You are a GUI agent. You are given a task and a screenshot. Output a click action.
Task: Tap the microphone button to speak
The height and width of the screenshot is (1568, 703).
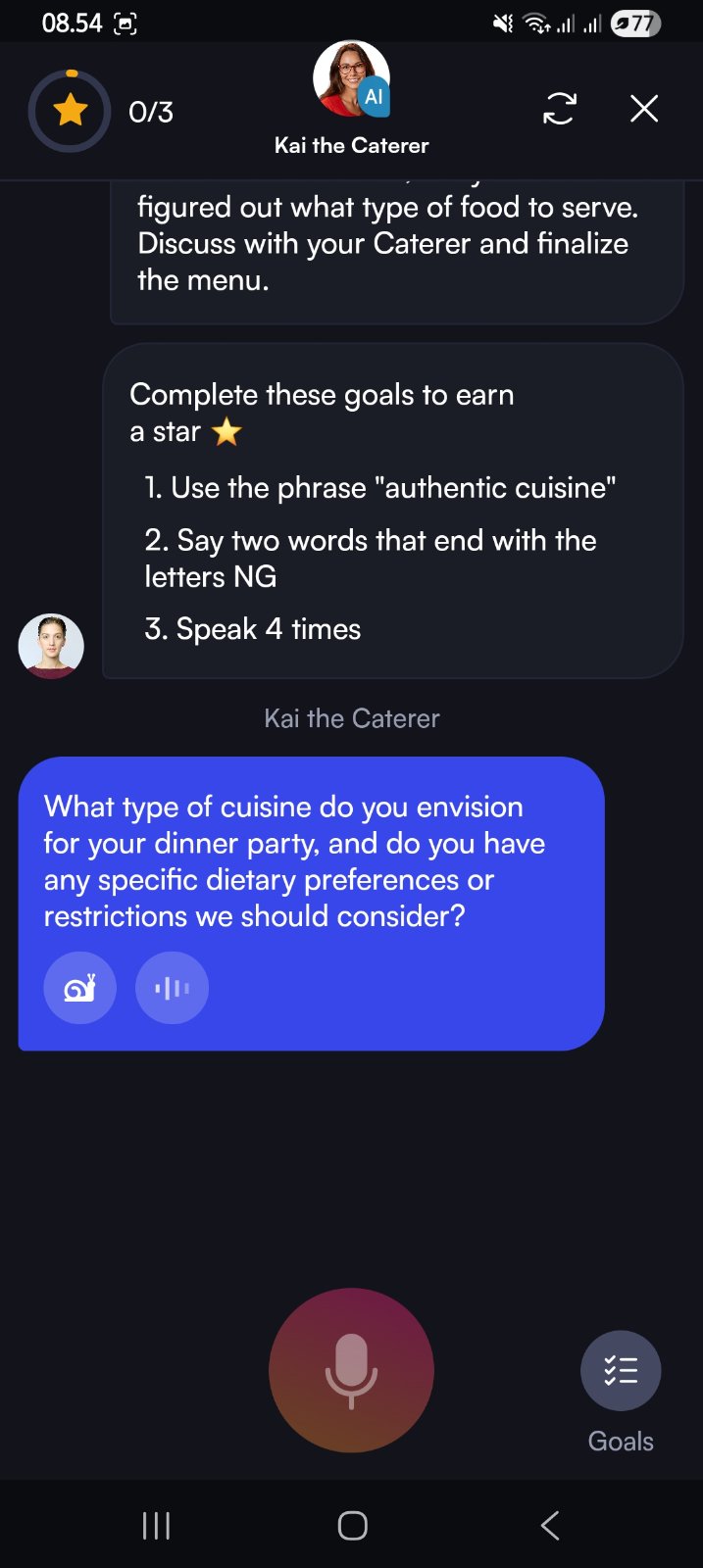[x=351, y=1369]
